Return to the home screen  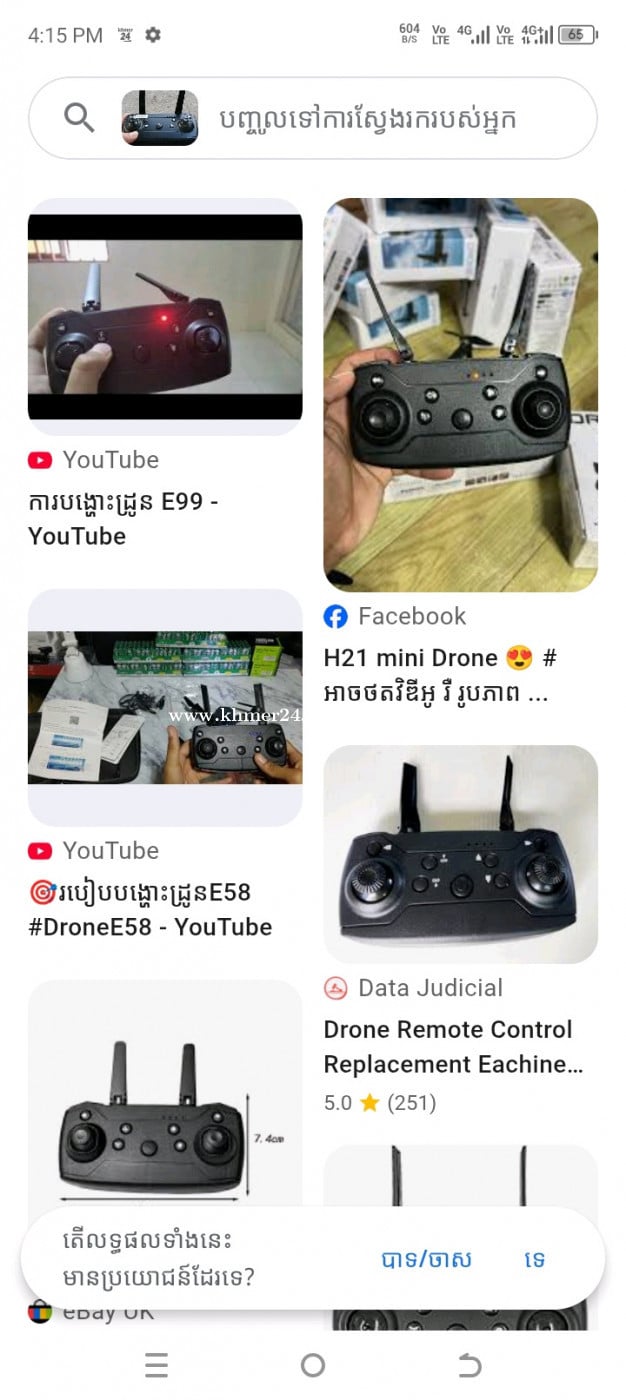tap(313, 1365)
